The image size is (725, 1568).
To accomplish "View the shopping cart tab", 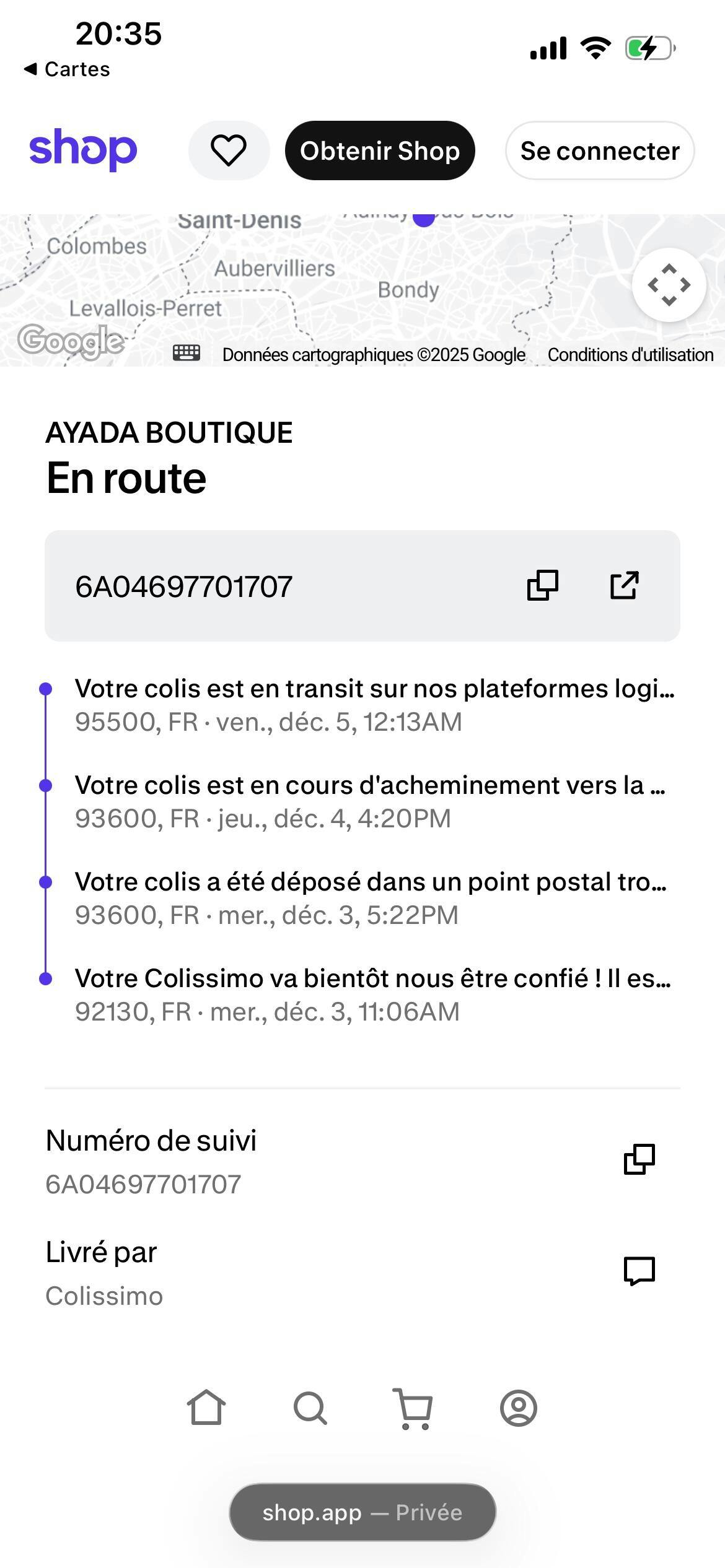I will point(413,1408).
